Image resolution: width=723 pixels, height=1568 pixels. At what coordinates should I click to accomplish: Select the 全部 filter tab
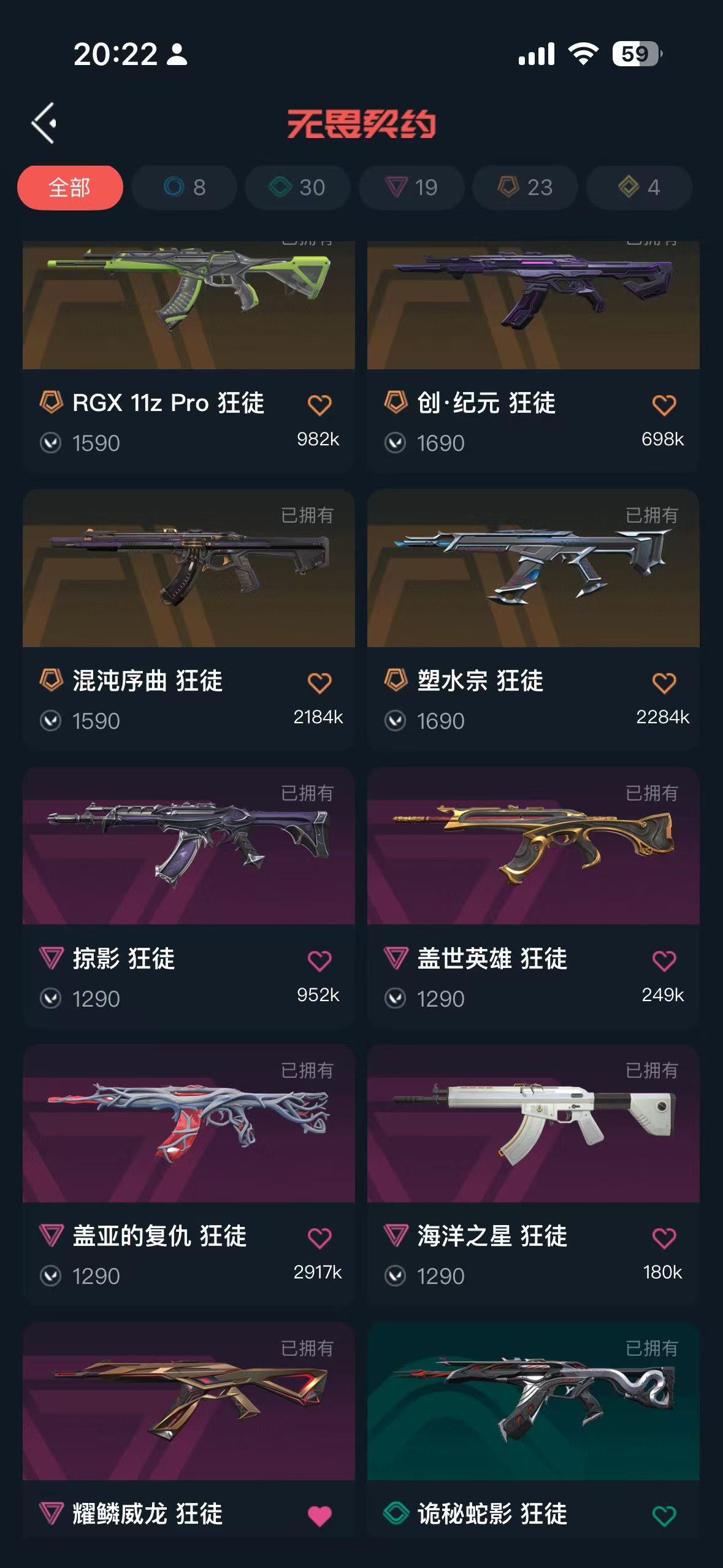point(70,187)
